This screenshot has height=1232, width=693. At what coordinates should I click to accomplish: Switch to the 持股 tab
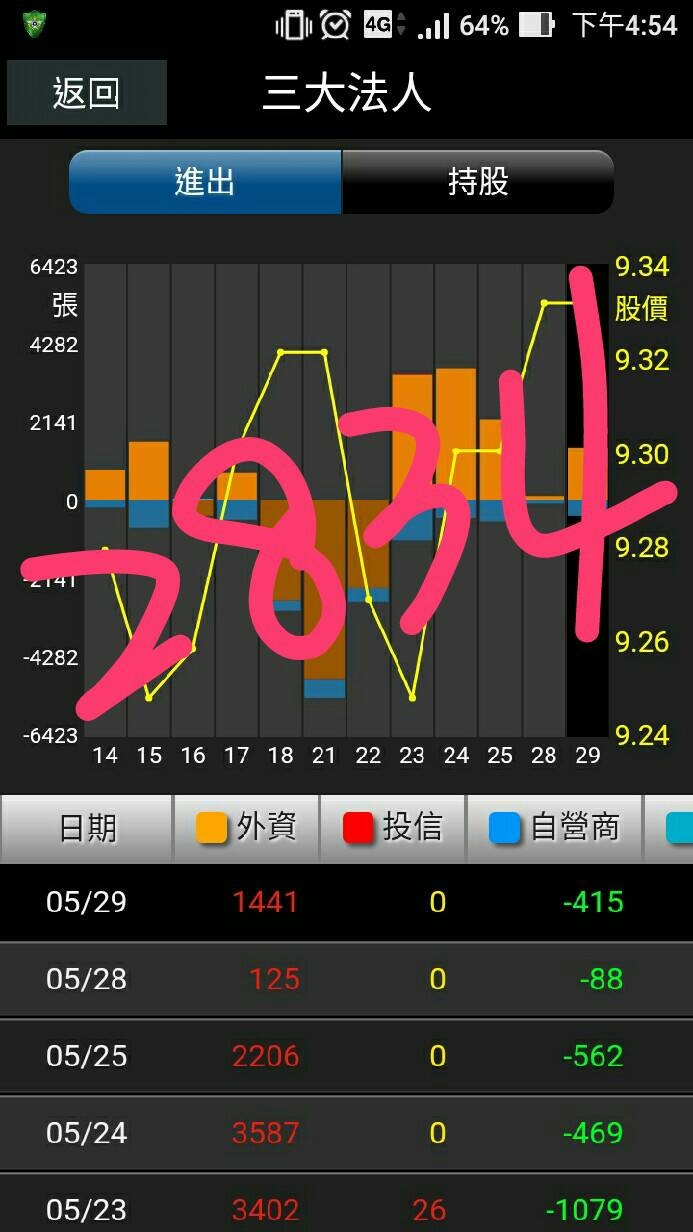pyautogui.click(x=478, y=182)
